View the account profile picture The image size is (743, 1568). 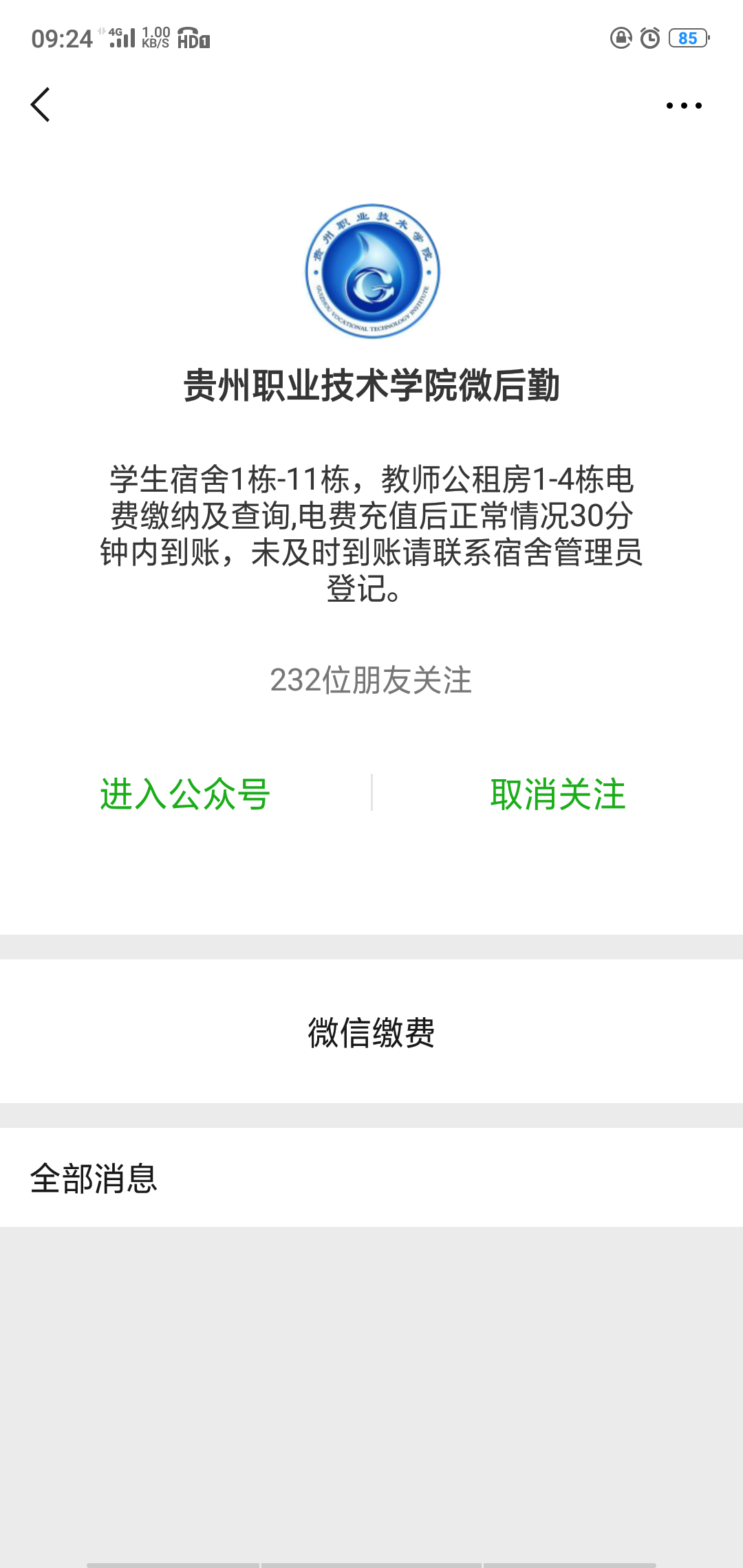point(372,271)
